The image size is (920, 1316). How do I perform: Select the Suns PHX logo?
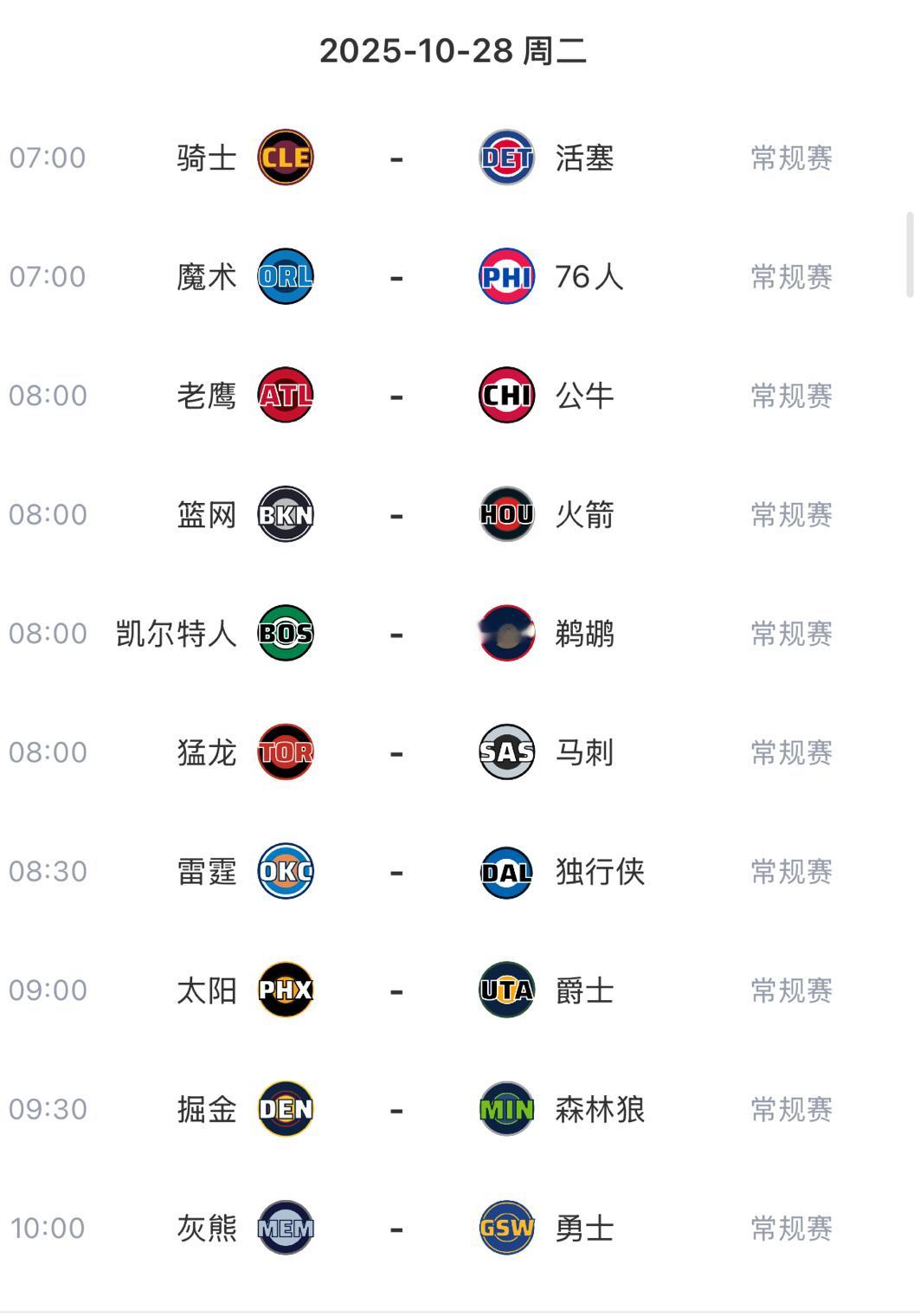pyautogui.click(x=286, y=990)
